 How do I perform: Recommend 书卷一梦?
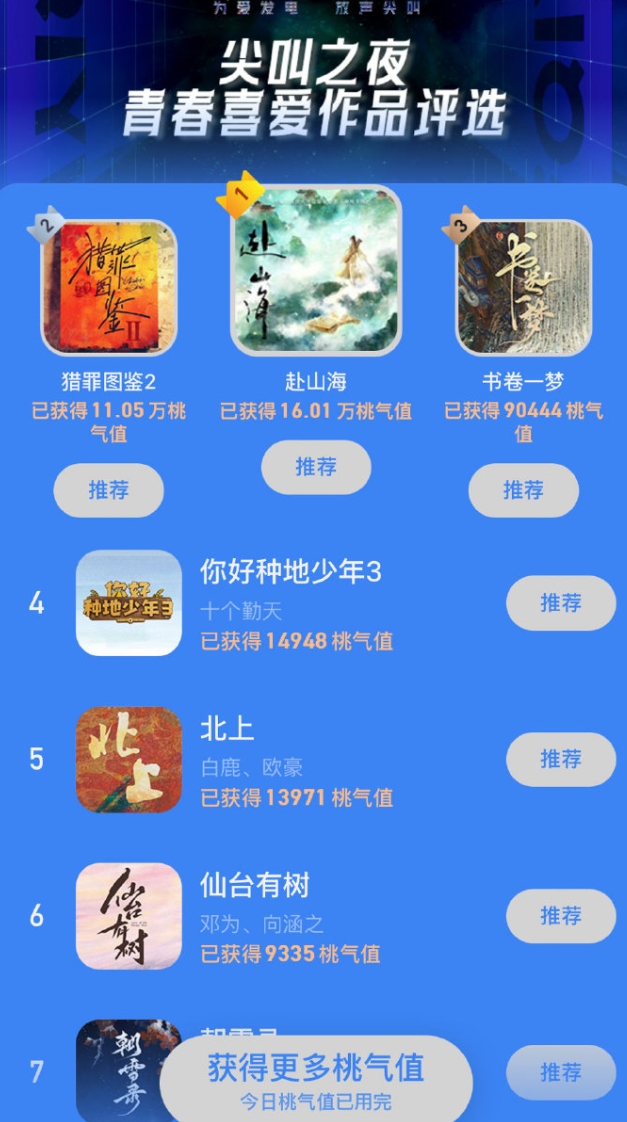[x=523, y=490]
